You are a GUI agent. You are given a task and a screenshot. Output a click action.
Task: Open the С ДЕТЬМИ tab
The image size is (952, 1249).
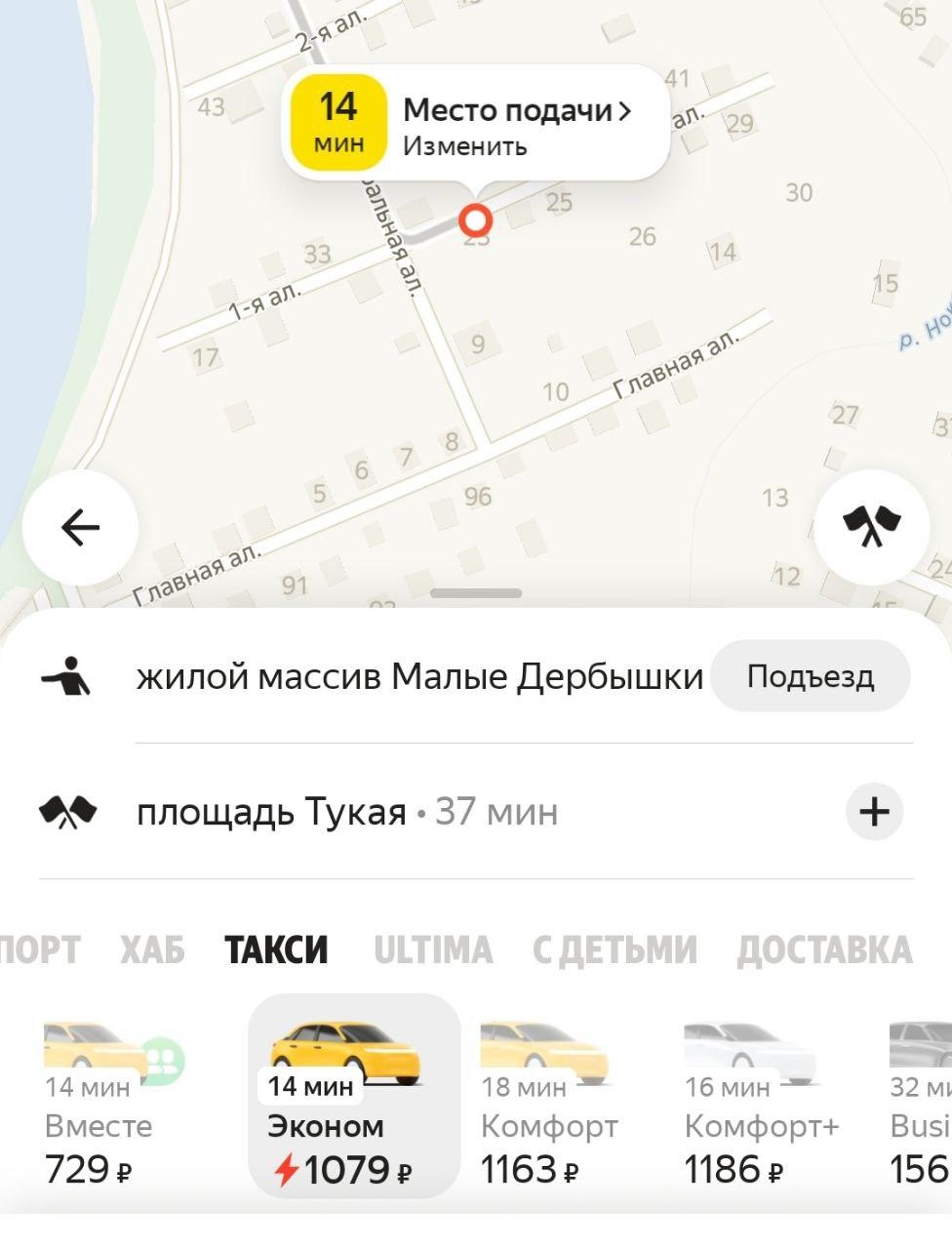[x=615, y=949]
